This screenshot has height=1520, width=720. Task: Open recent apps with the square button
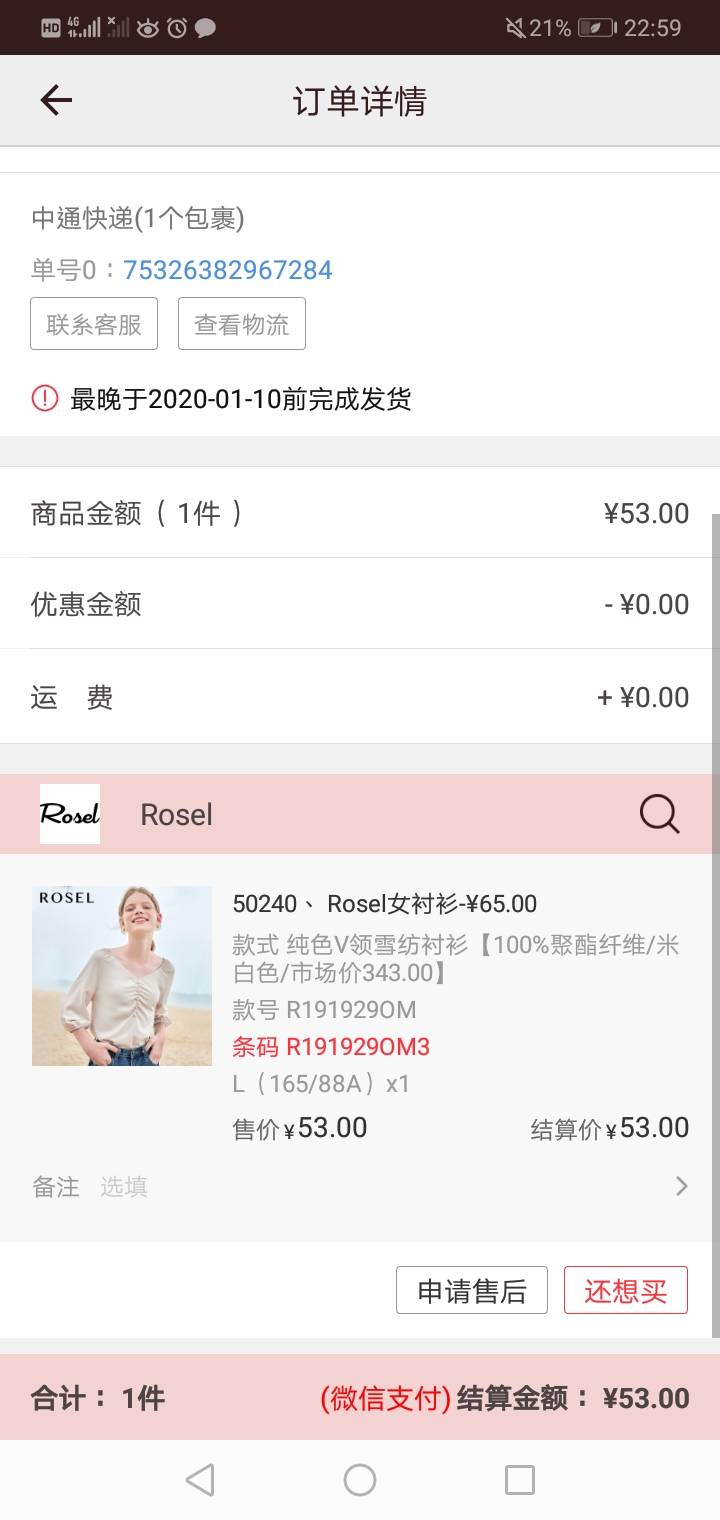[519, 1479]
